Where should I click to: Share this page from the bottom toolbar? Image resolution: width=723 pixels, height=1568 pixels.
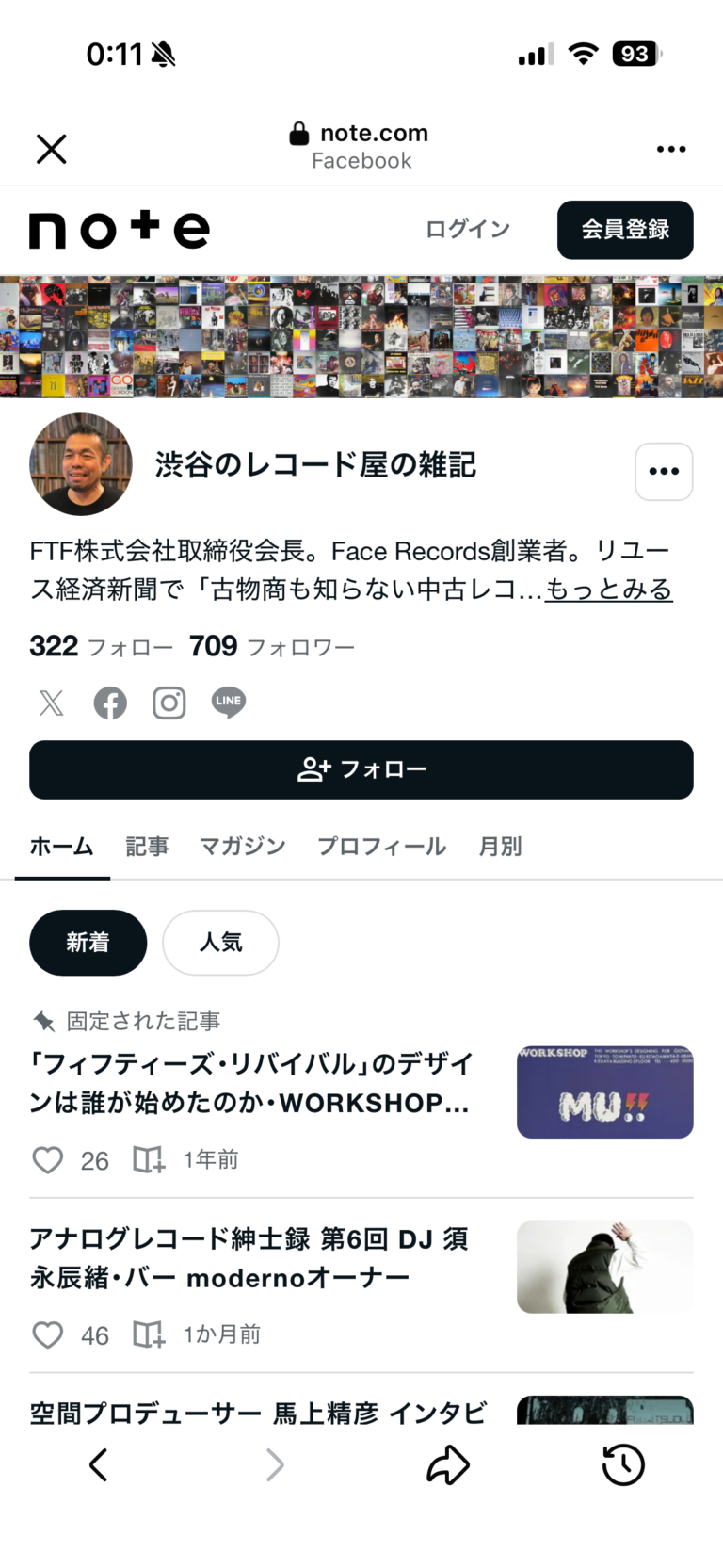point(448,1464)
